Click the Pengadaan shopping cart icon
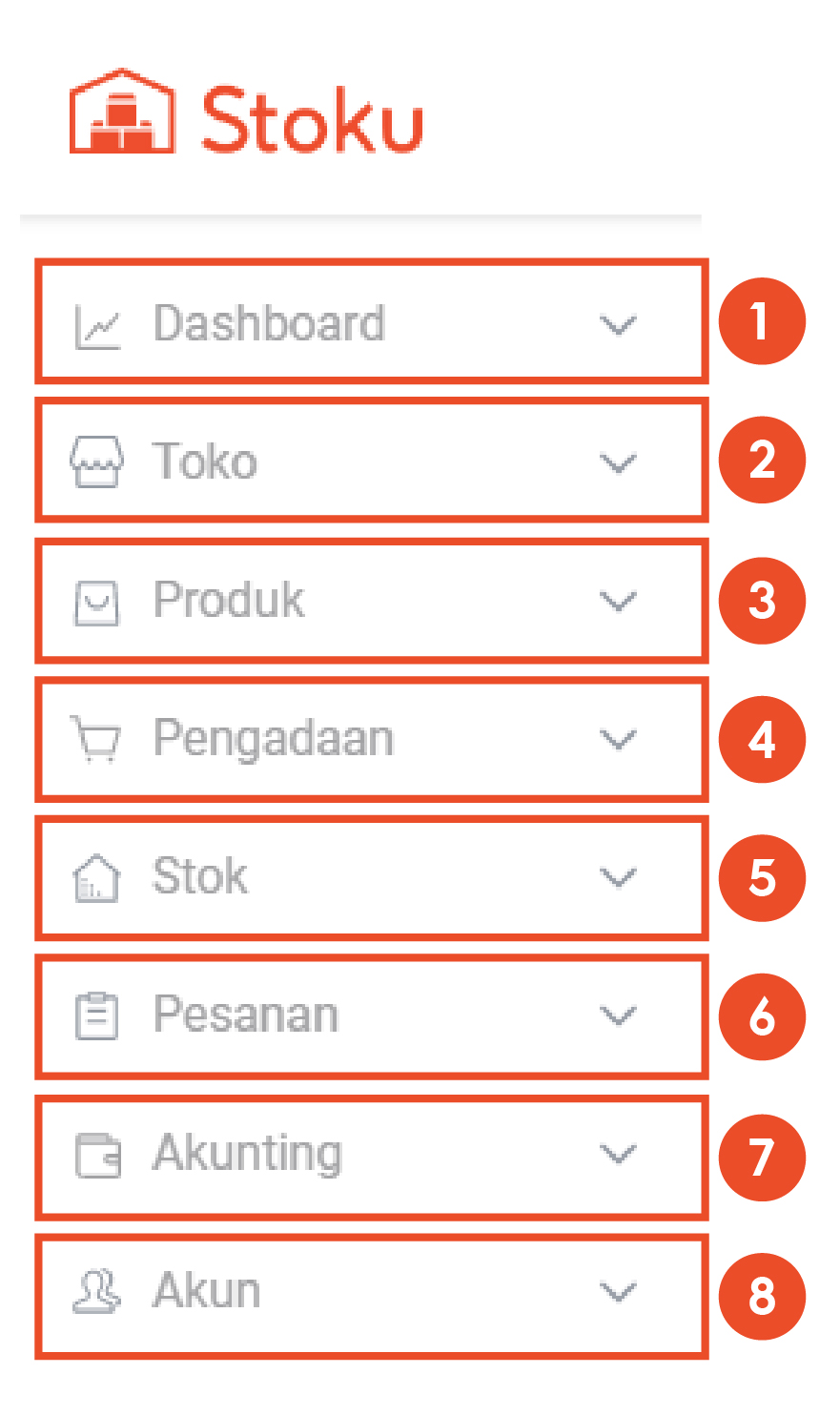The height and width of the screenshot is (1415, 840). coord(95,739)
